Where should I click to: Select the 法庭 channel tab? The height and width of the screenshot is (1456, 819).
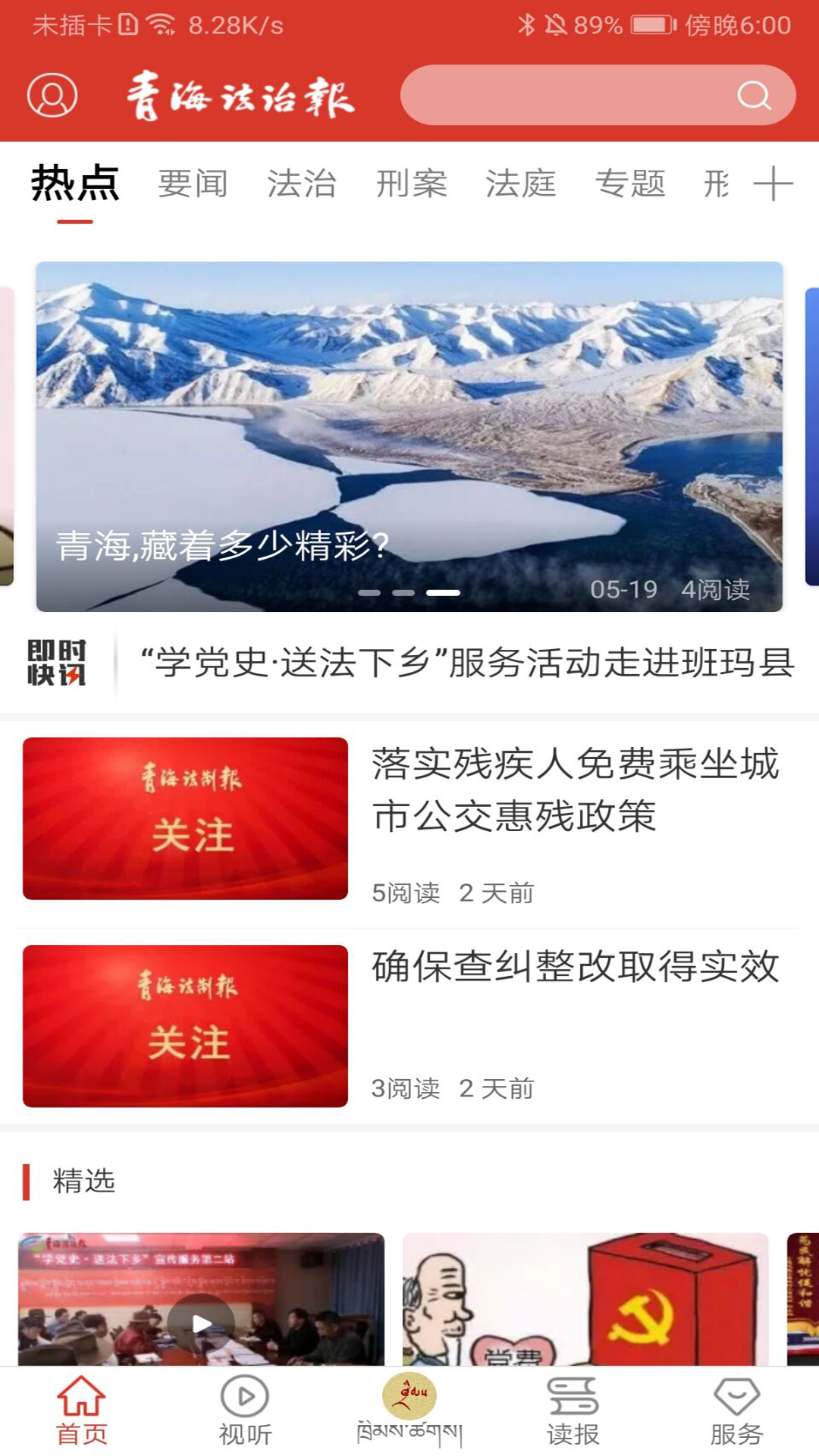click(x=522, y=182)
